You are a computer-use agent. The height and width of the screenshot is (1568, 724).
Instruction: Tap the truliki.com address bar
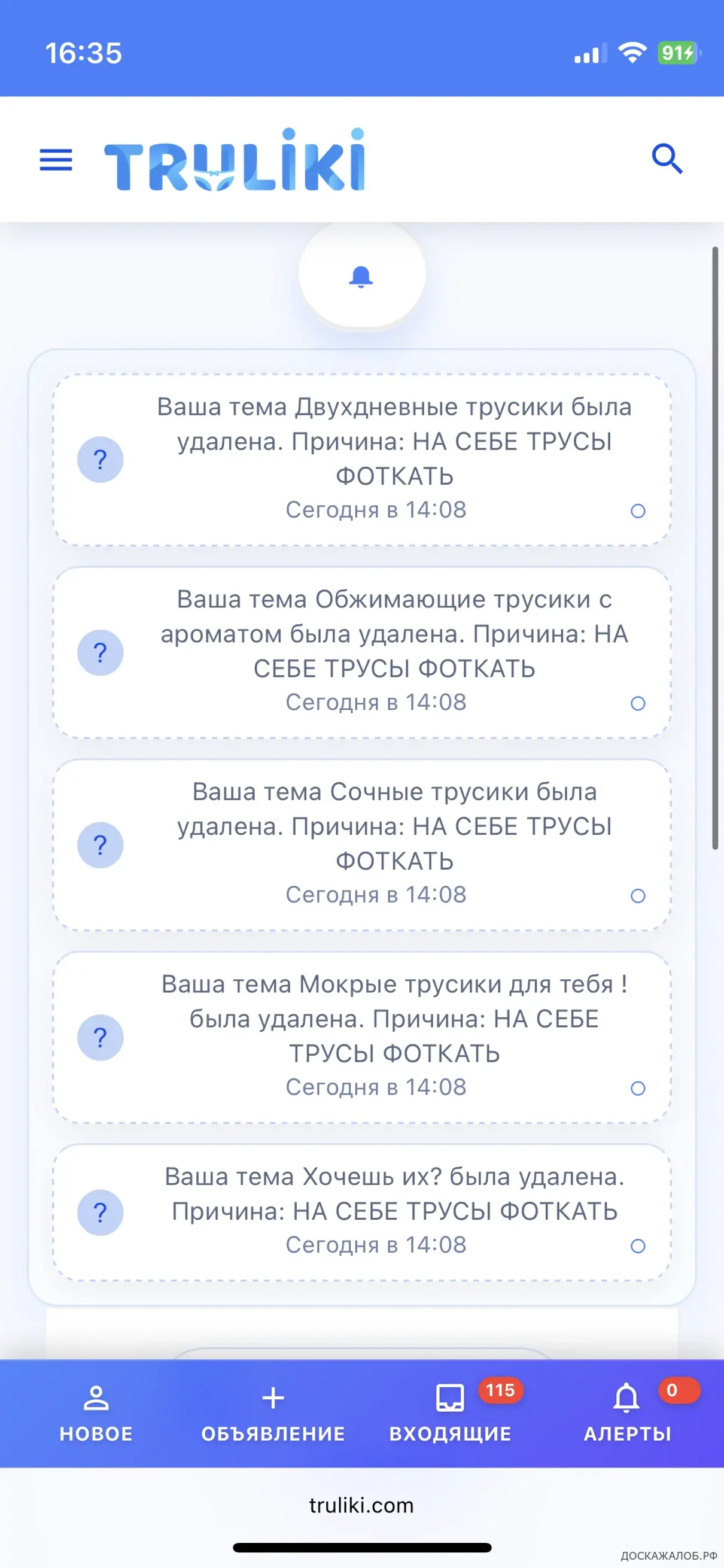point(361,1505)
